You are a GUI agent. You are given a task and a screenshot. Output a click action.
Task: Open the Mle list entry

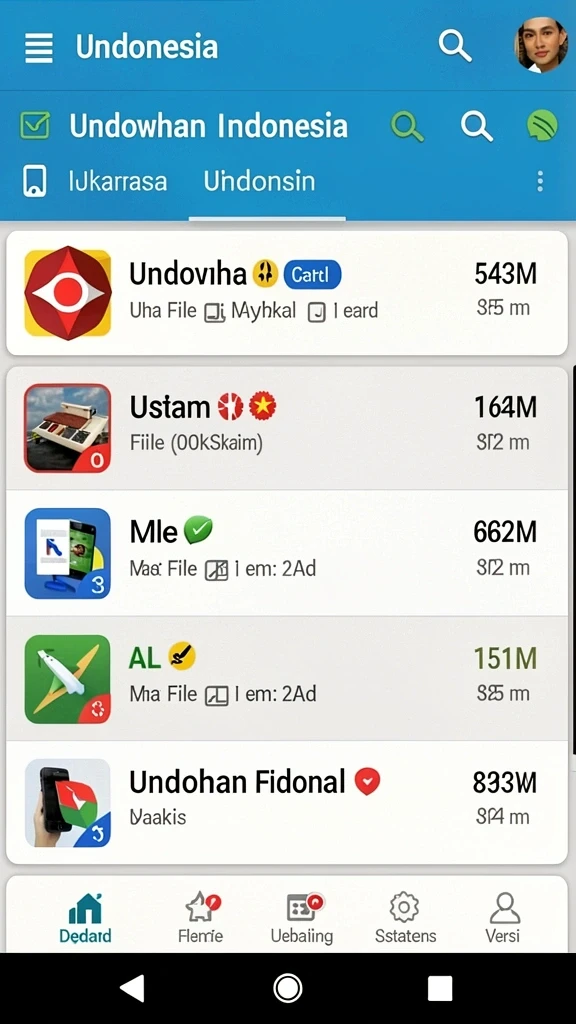point(287,553)
